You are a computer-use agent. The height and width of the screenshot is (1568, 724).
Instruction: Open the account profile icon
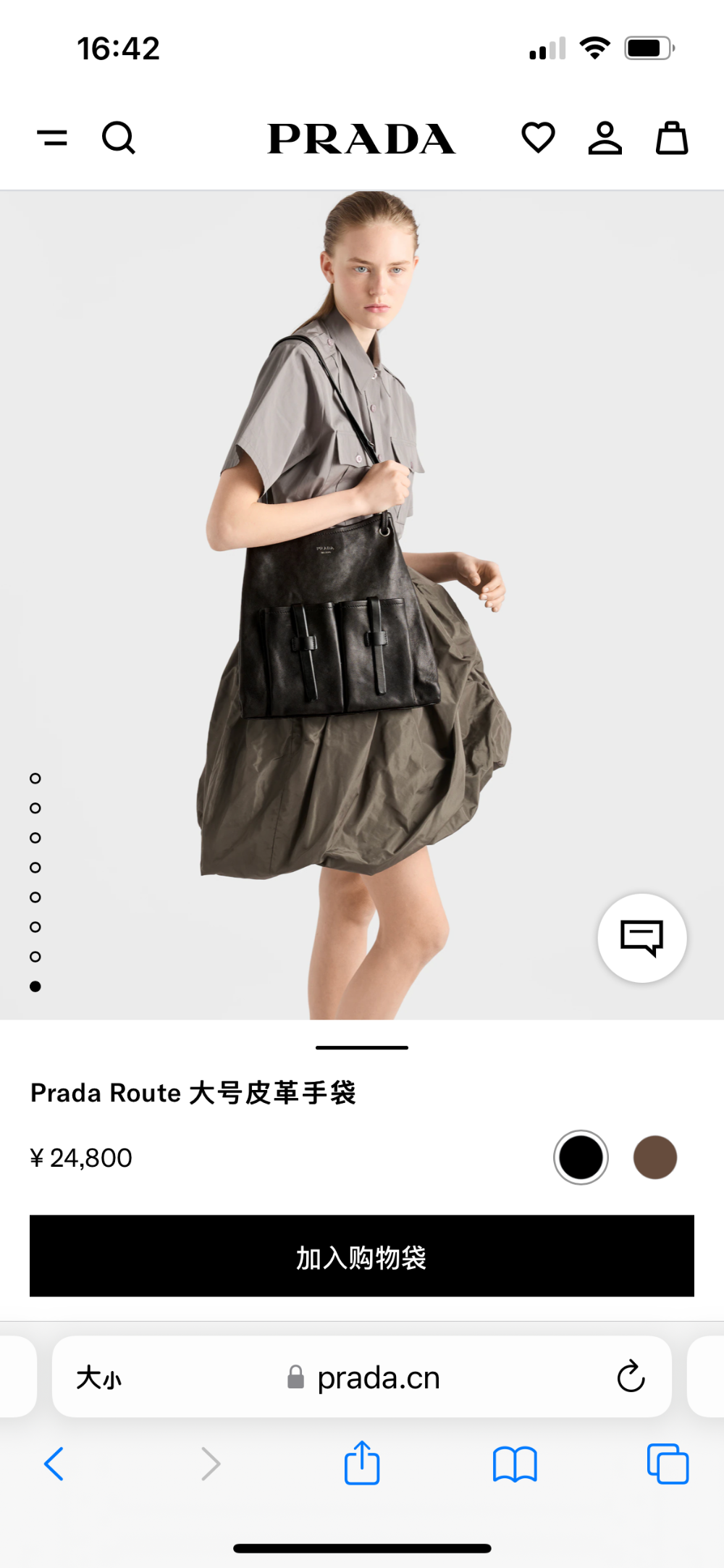point(605,138)
